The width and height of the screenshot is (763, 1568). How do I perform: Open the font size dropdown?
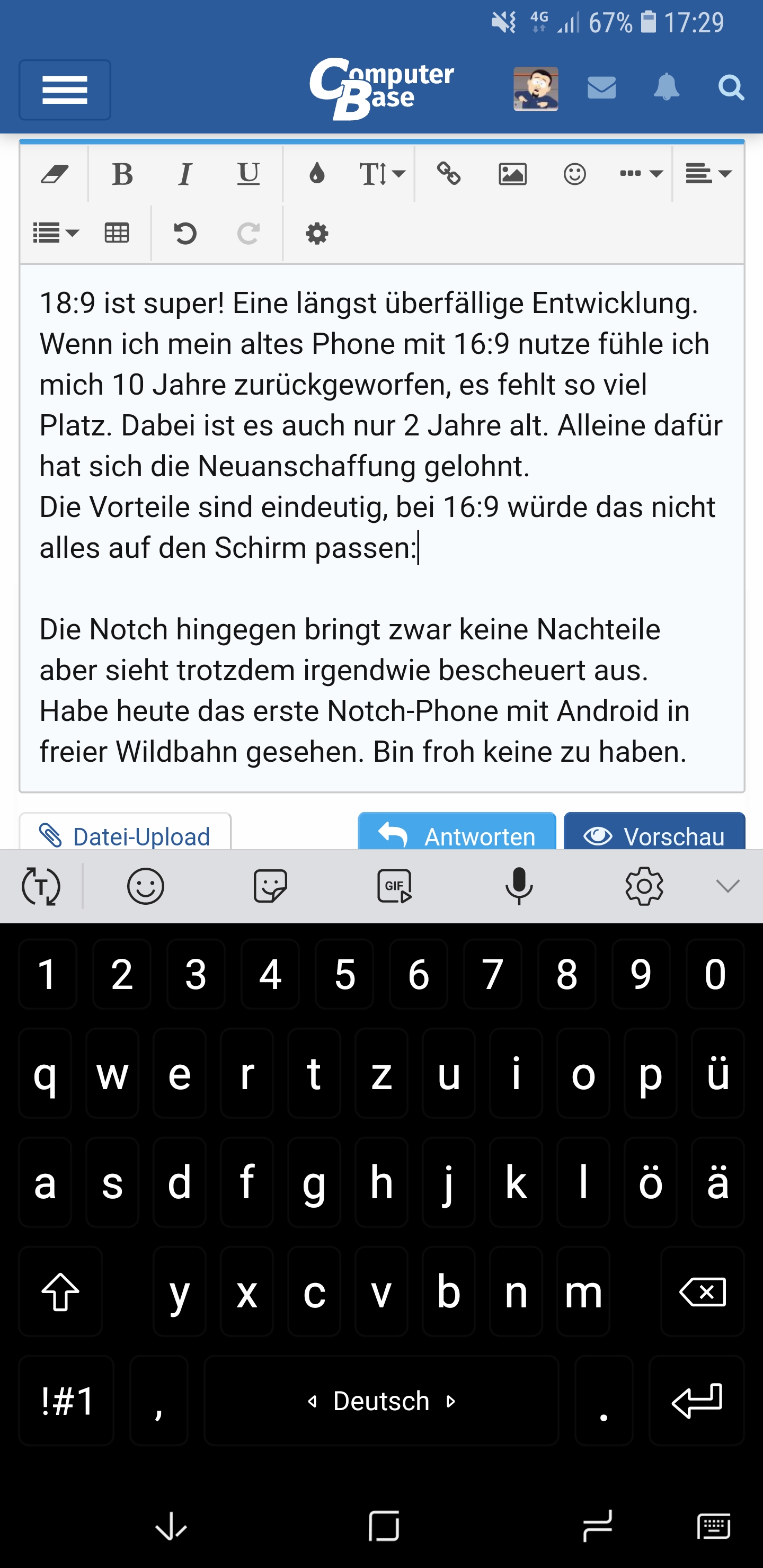pyautogui.click(x=381, y=175)
